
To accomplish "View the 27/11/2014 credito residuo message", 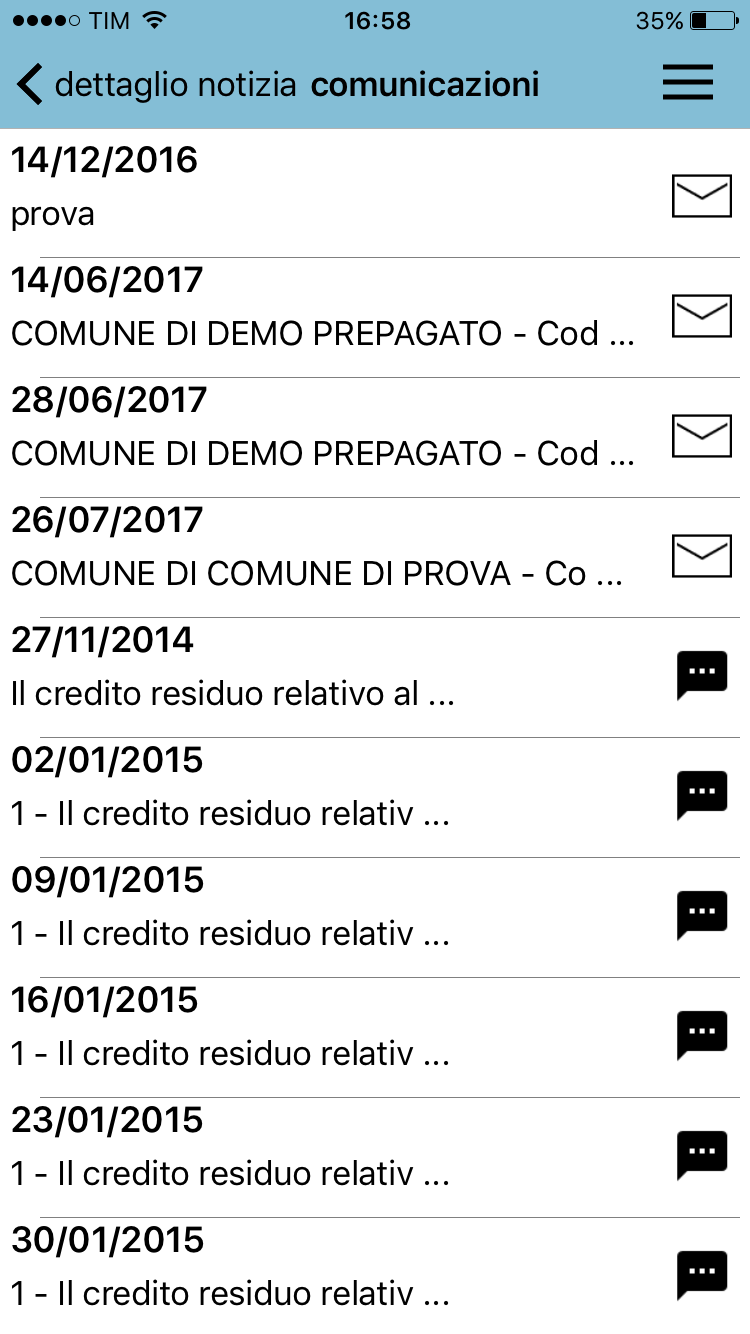I will 340,670.
